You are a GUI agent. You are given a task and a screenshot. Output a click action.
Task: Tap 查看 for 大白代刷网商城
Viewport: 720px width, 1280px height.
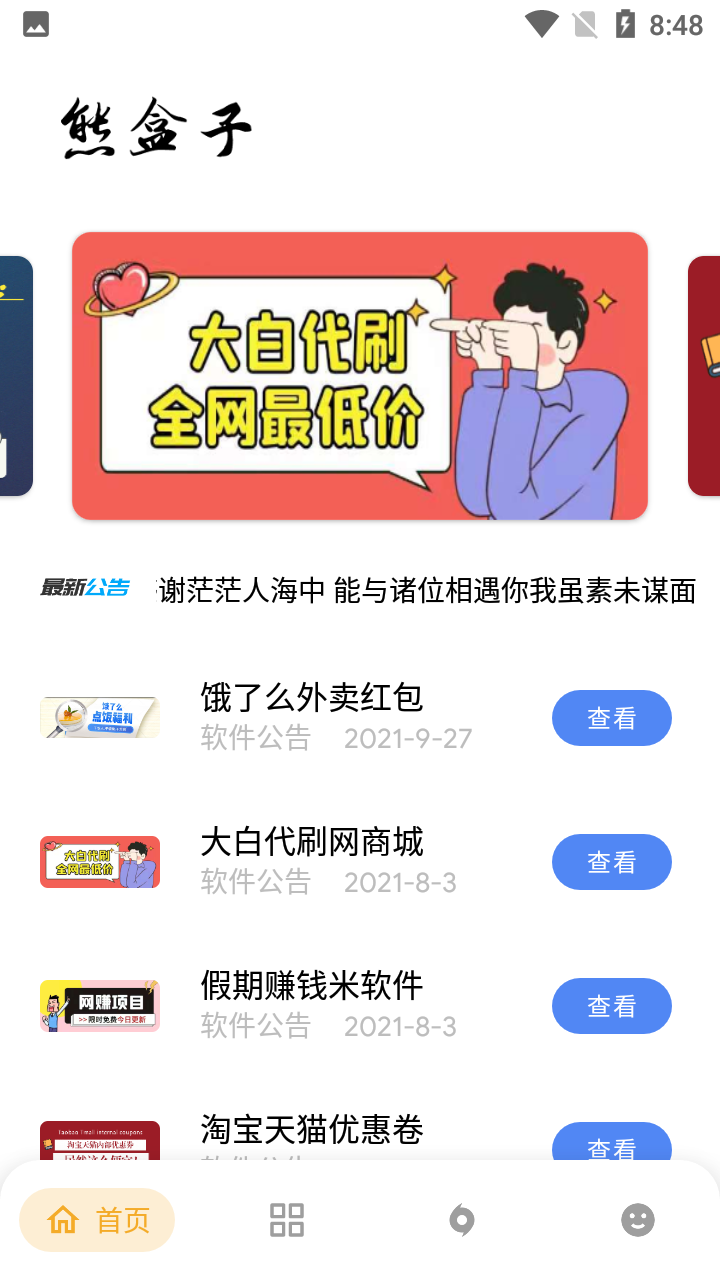(x=611, y=862)
